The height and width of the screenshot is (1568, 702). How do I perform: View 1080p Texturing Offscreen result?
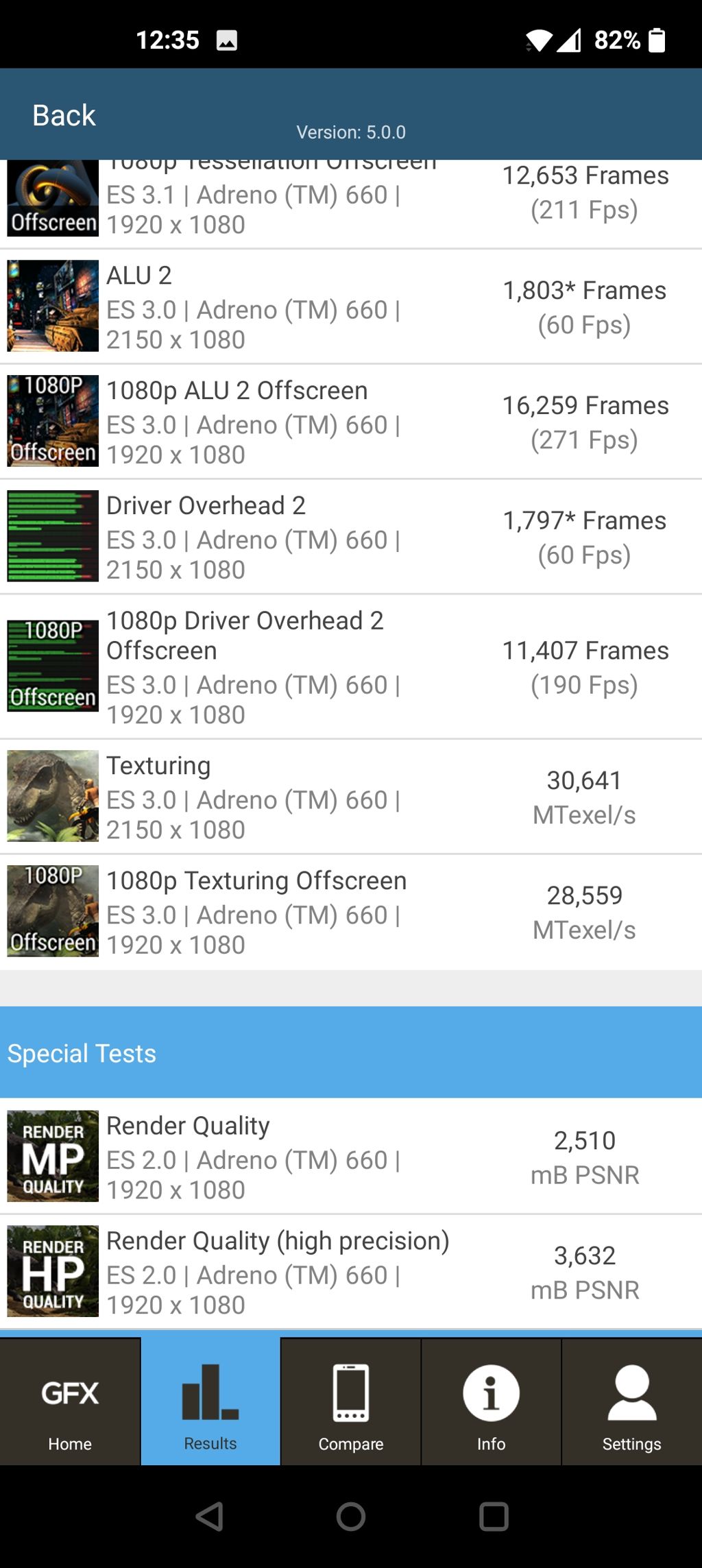coord(351,912)
